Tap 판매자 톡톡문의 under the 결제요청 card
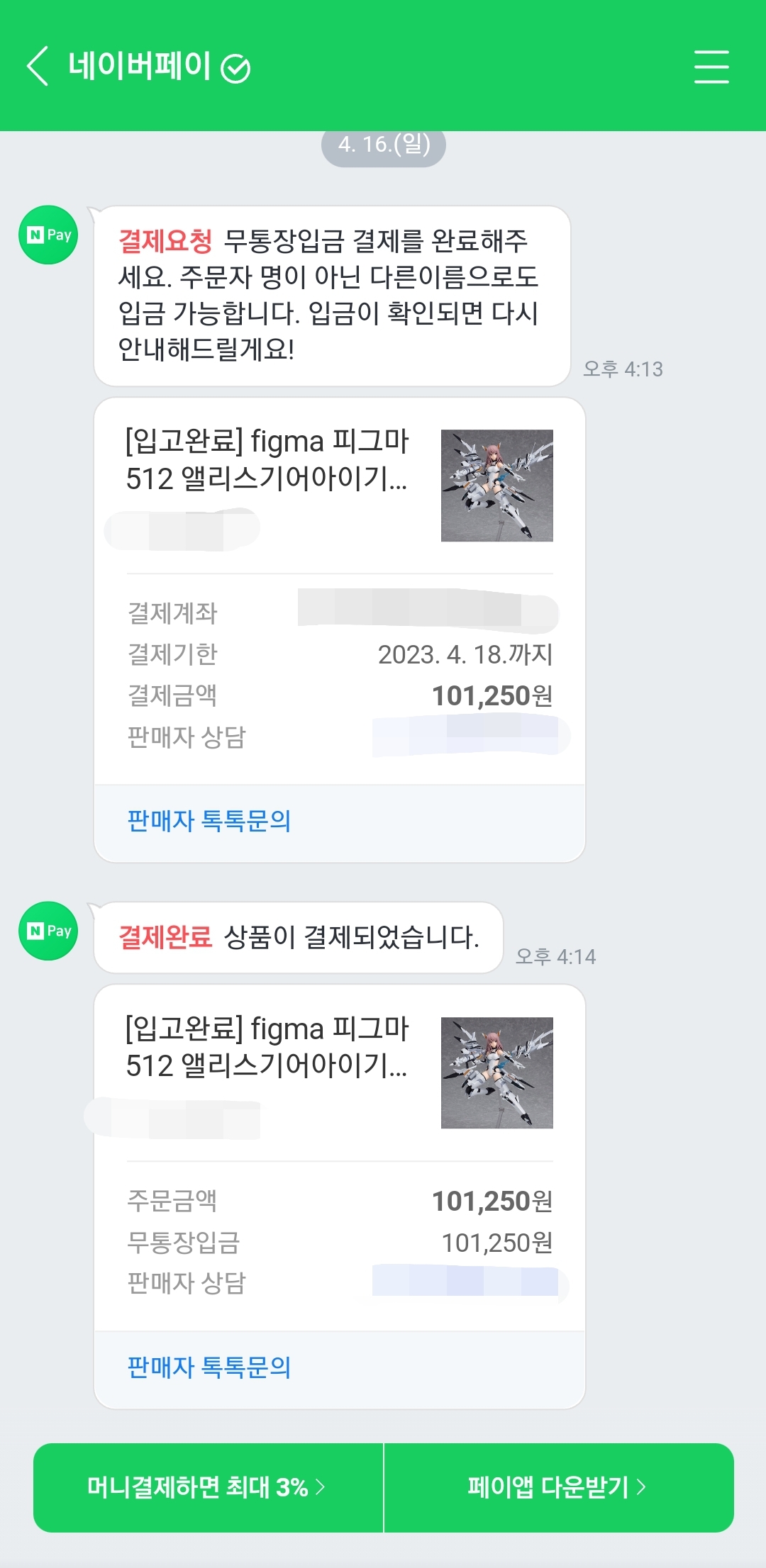The height and width of the screenshot is (1568, 766). [209, 821]
